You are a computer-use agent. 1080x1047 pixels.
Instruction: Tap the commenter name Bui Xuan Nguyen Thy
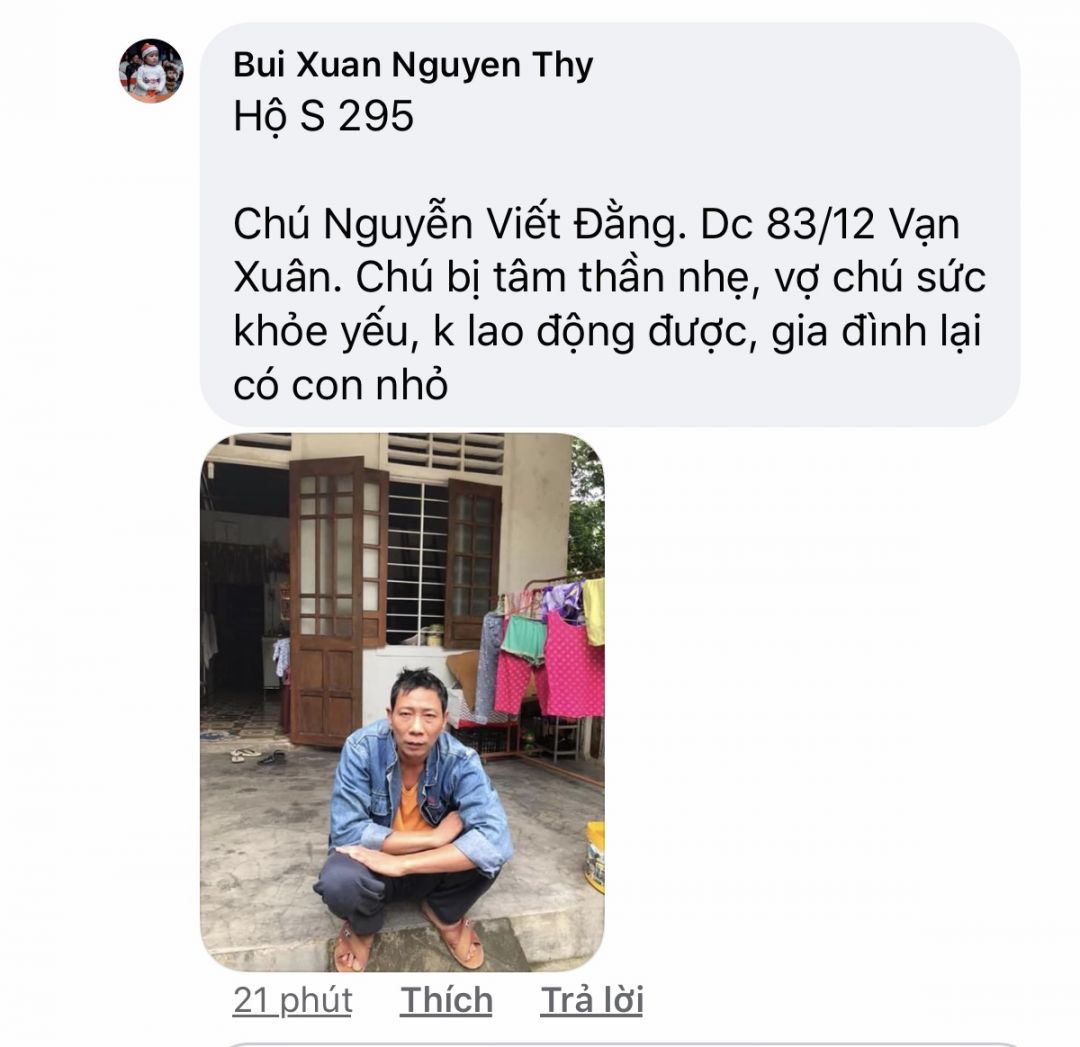413,65
